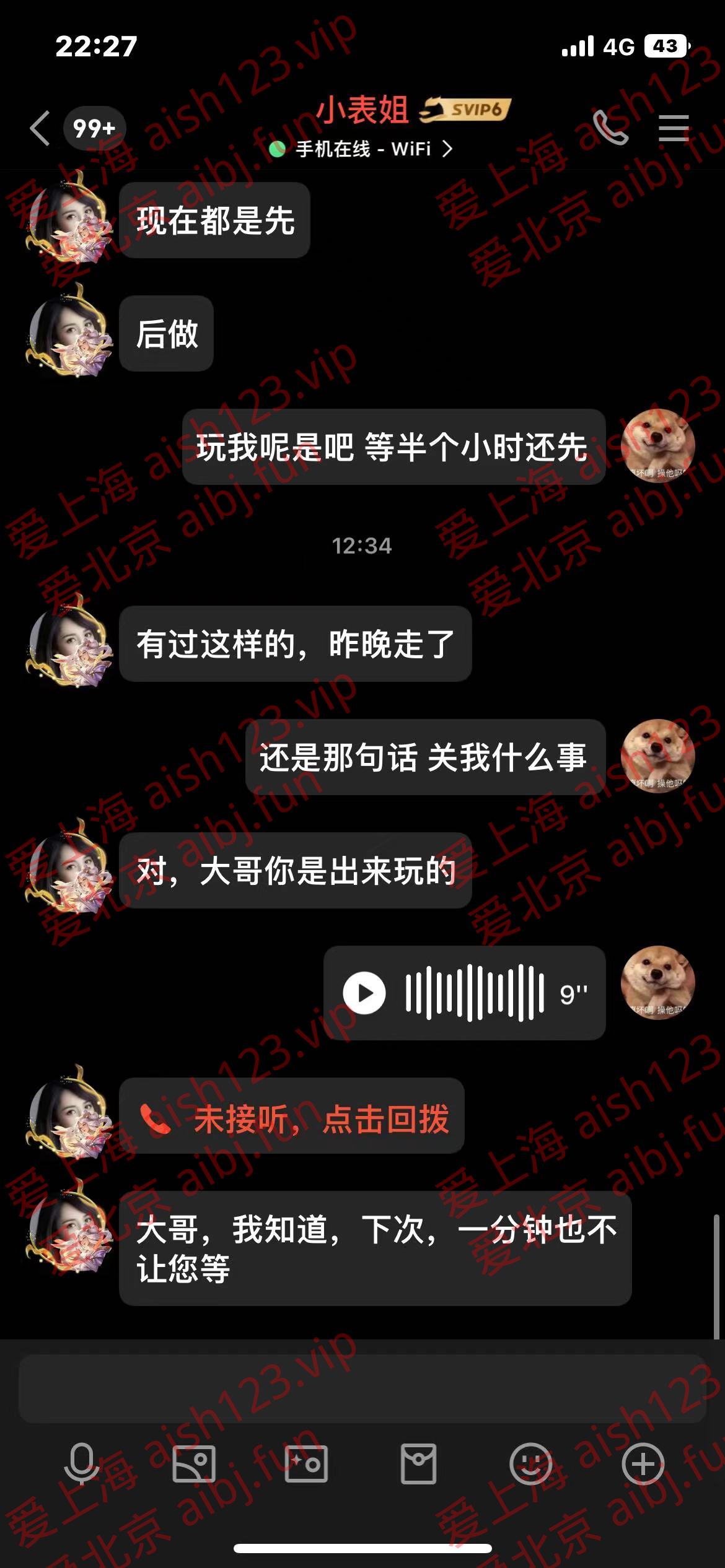Open the SVIP6 badge
This screenshot has width=725, height=1568.
(466, 110)
